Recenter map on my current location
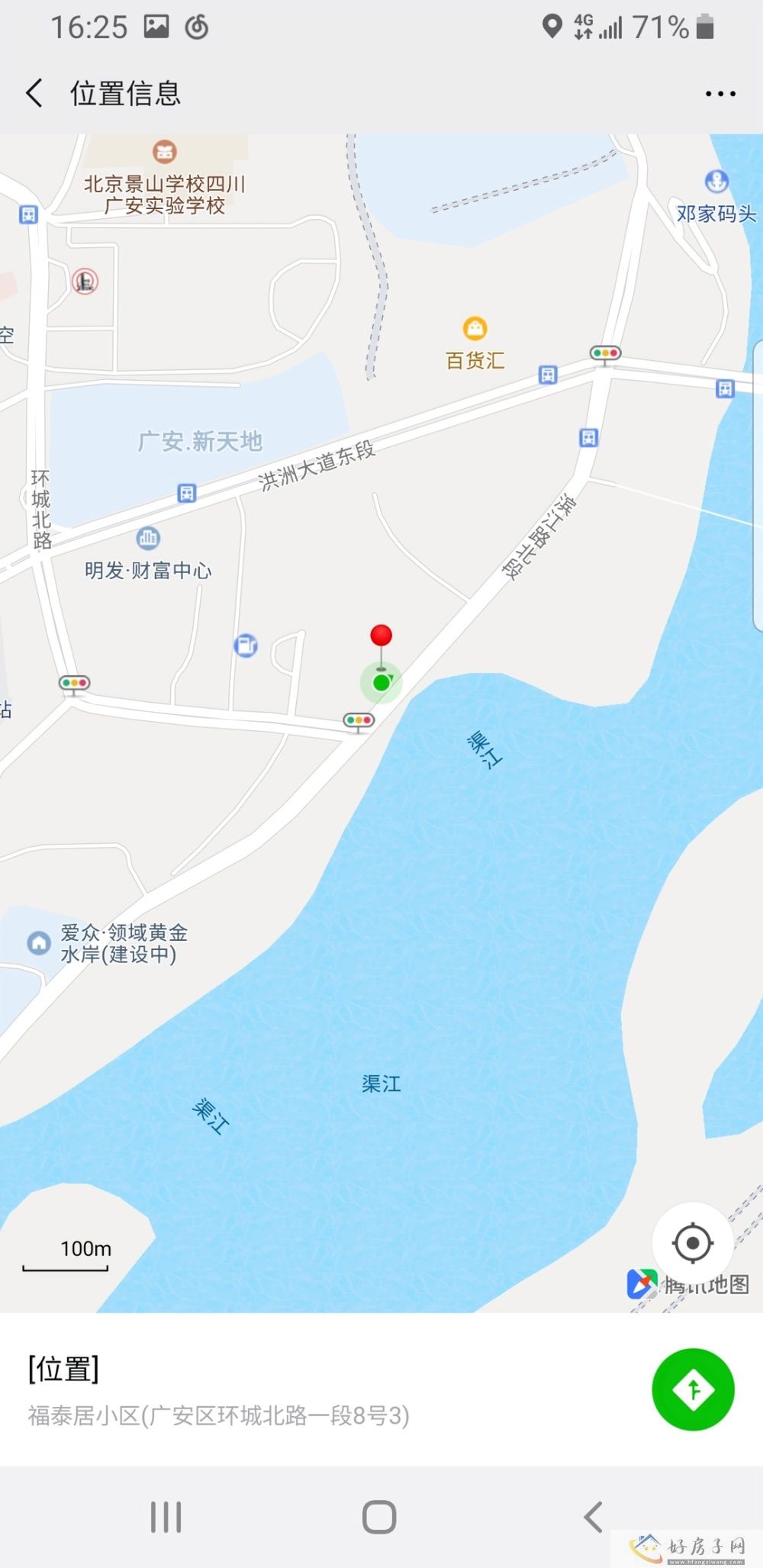 (x=692, y=1243)
